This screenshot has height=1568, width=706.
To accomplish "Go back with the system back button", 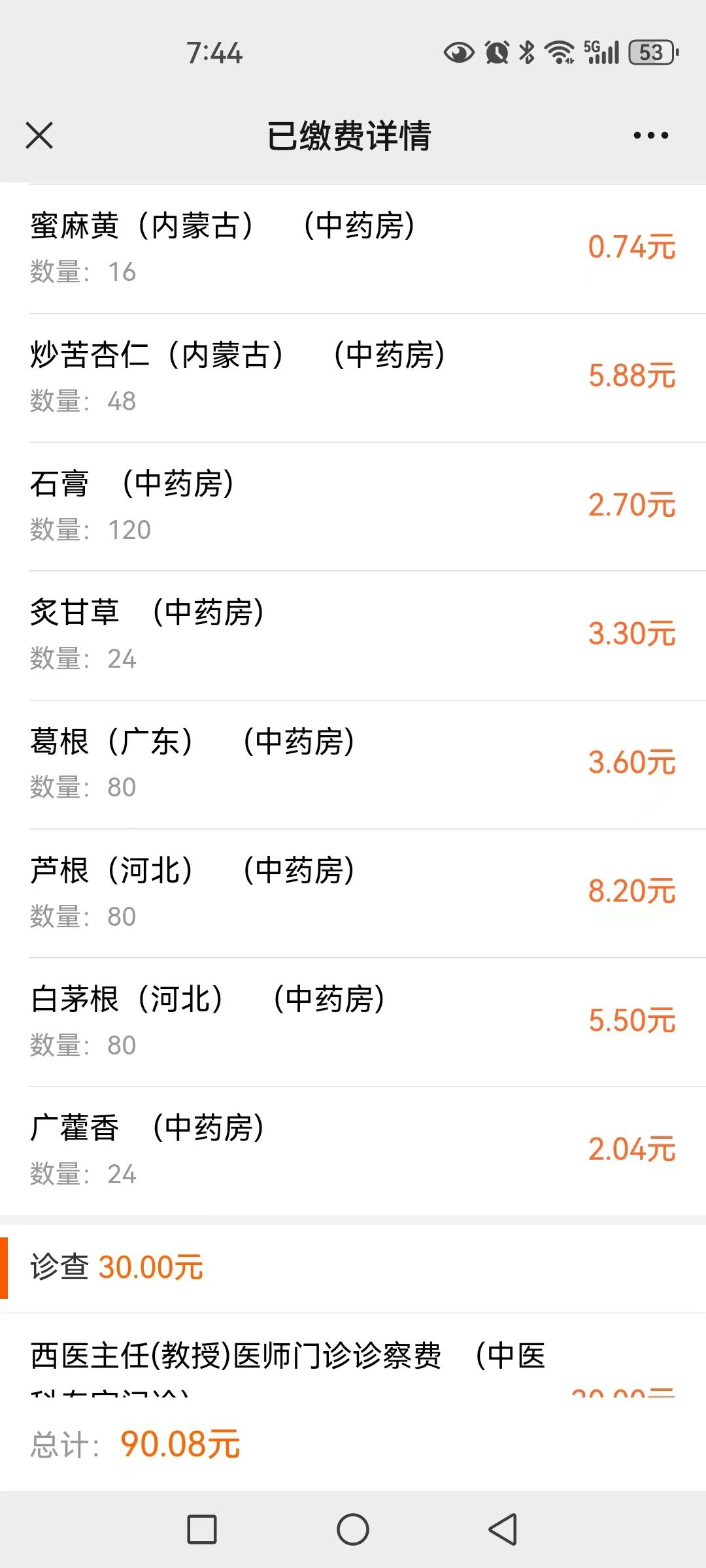I will [503, 1529].
